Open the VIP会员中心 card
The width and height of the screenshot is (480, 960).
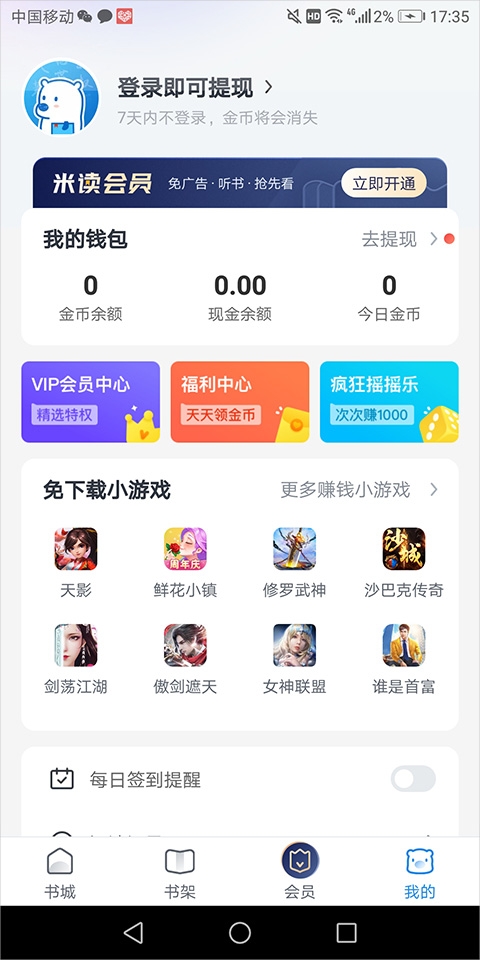tap(91, 402)
